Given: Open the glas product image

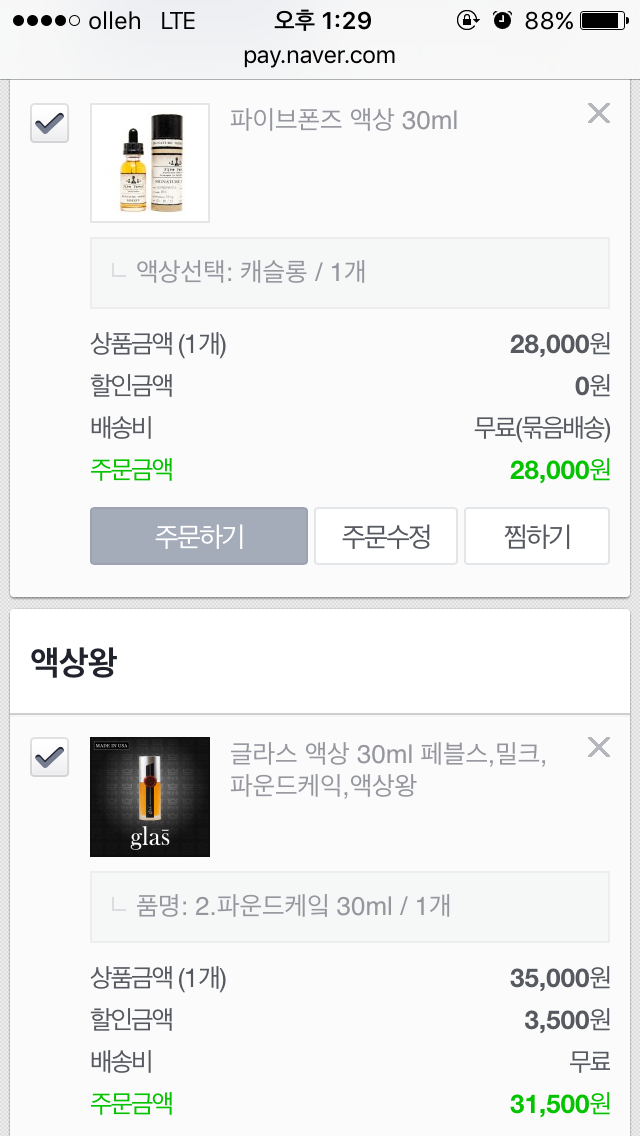Looking at the screenshot, I should pos(150,797).
